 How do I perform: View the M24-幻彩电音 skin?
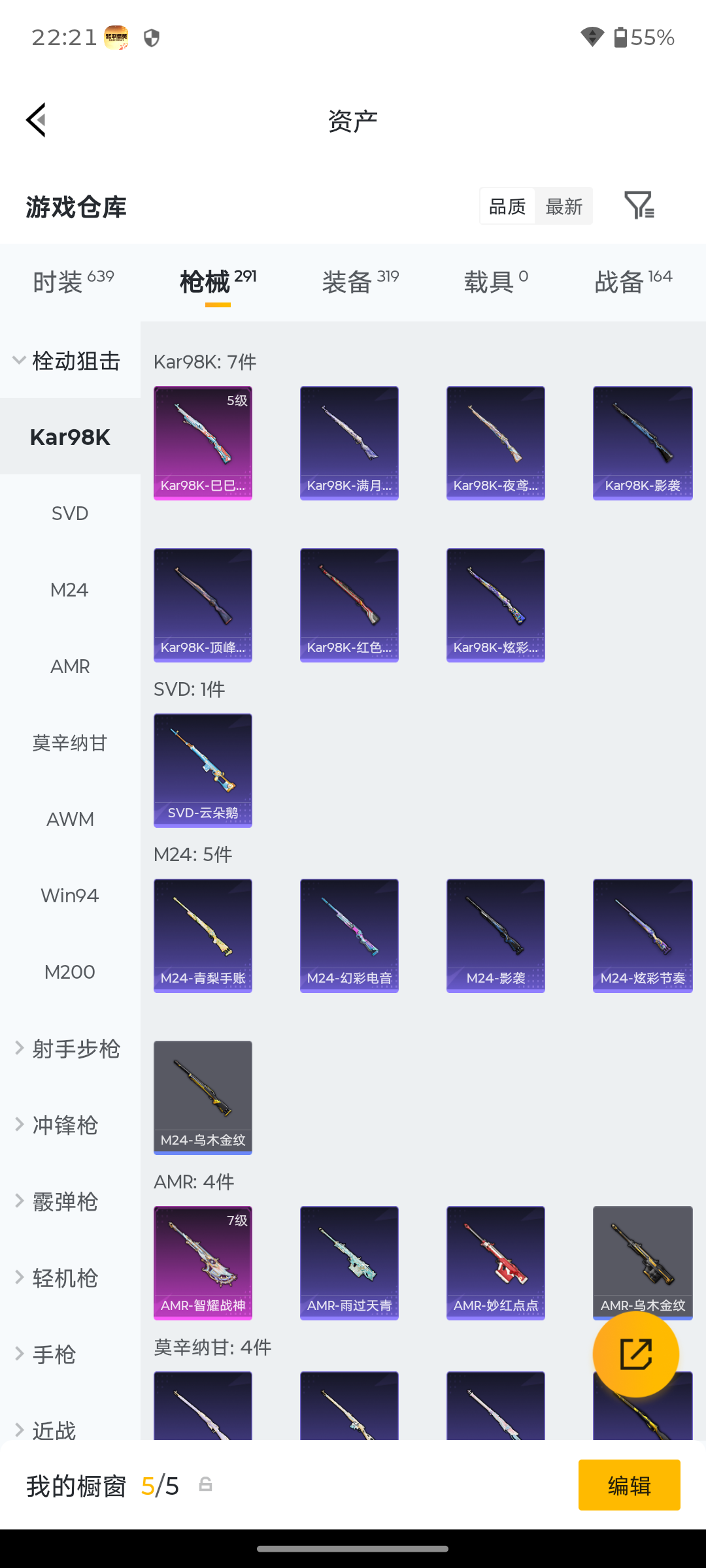click(x=349, y=936)
